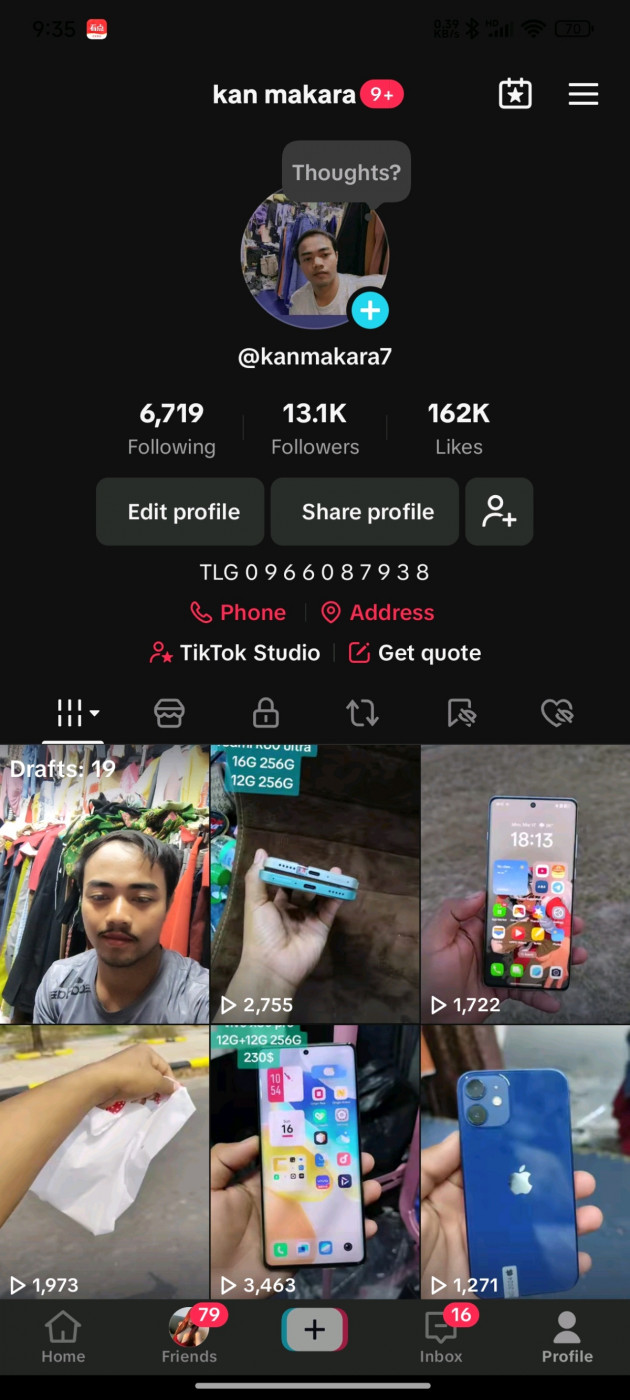Go to the Home tab

click(63, 1337)
